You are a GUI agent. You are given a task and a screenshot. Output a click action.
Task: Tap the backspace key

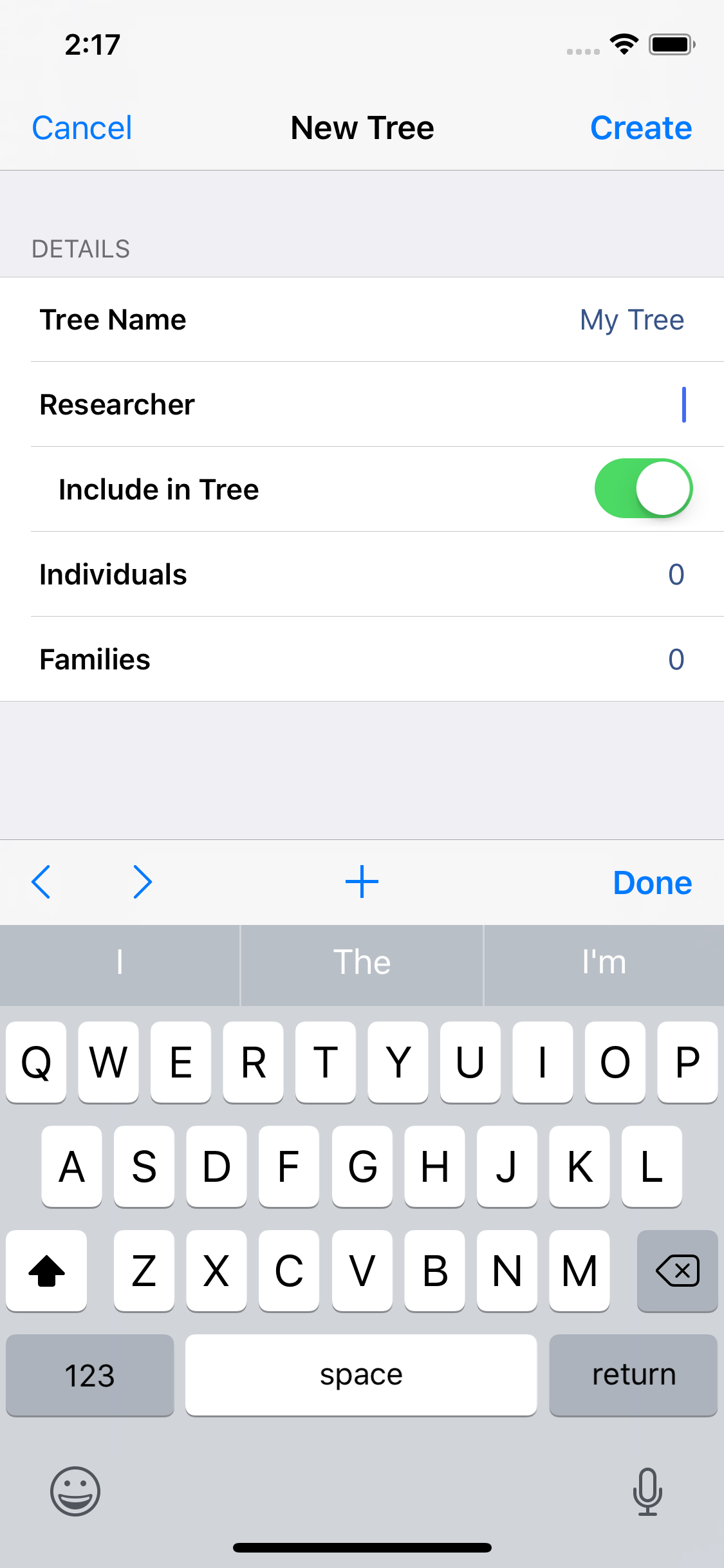tap(677, 1271)
